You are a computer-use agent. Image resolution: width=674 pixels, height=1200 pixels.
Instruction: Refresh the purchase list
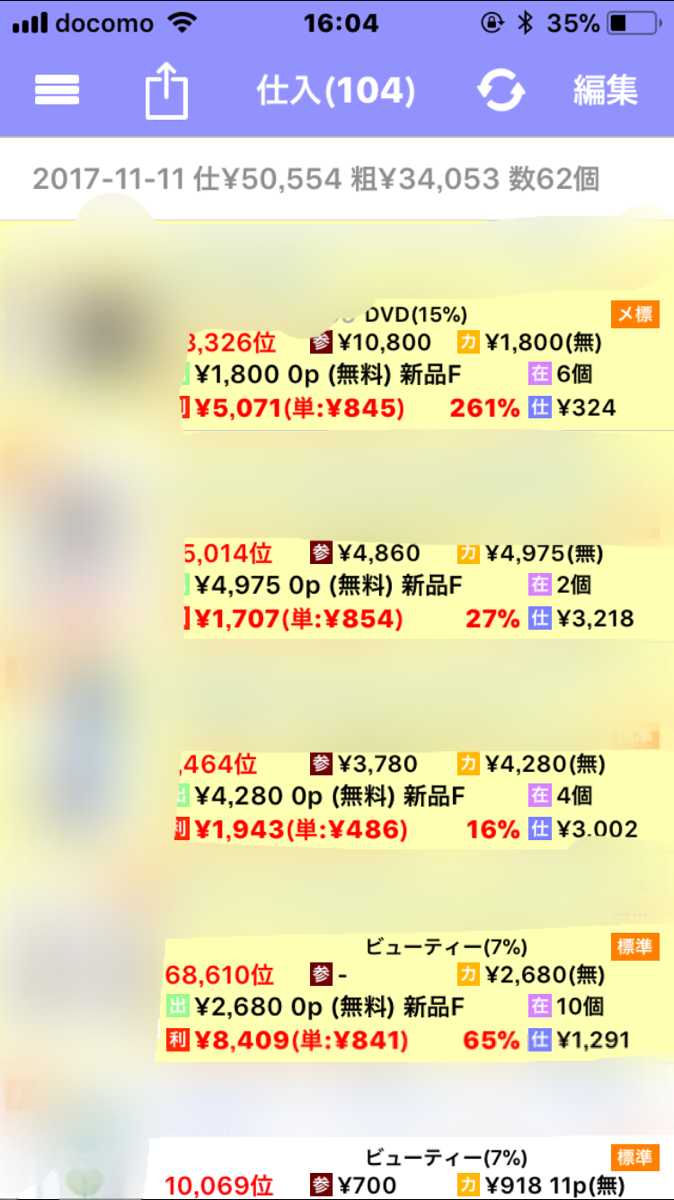point(500,91)
